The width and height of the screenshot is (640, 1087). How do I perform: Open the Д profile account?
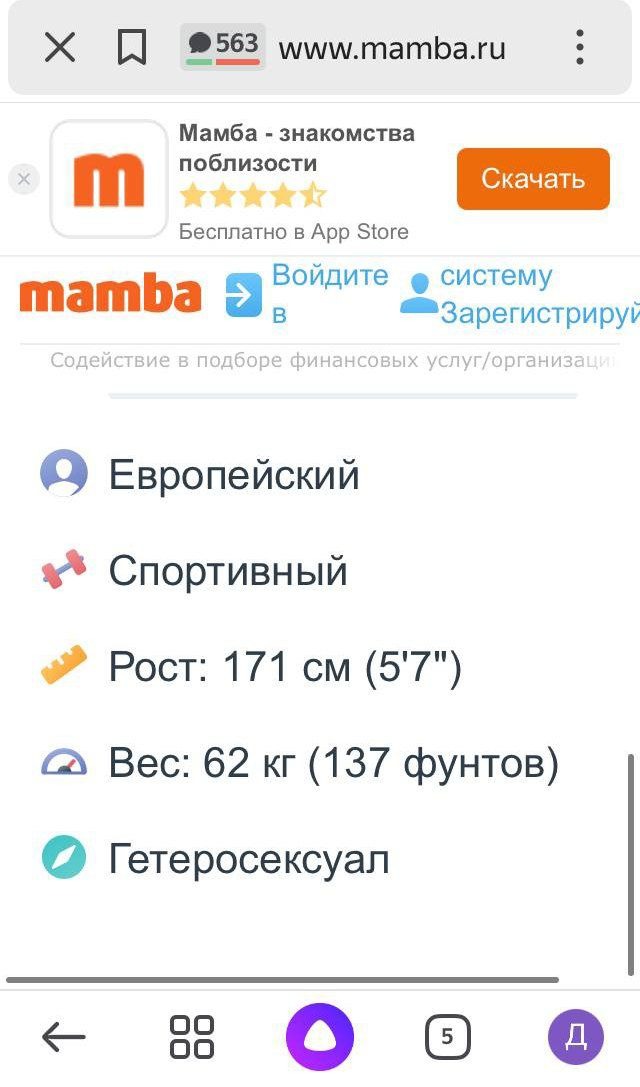pos(576,1037)
